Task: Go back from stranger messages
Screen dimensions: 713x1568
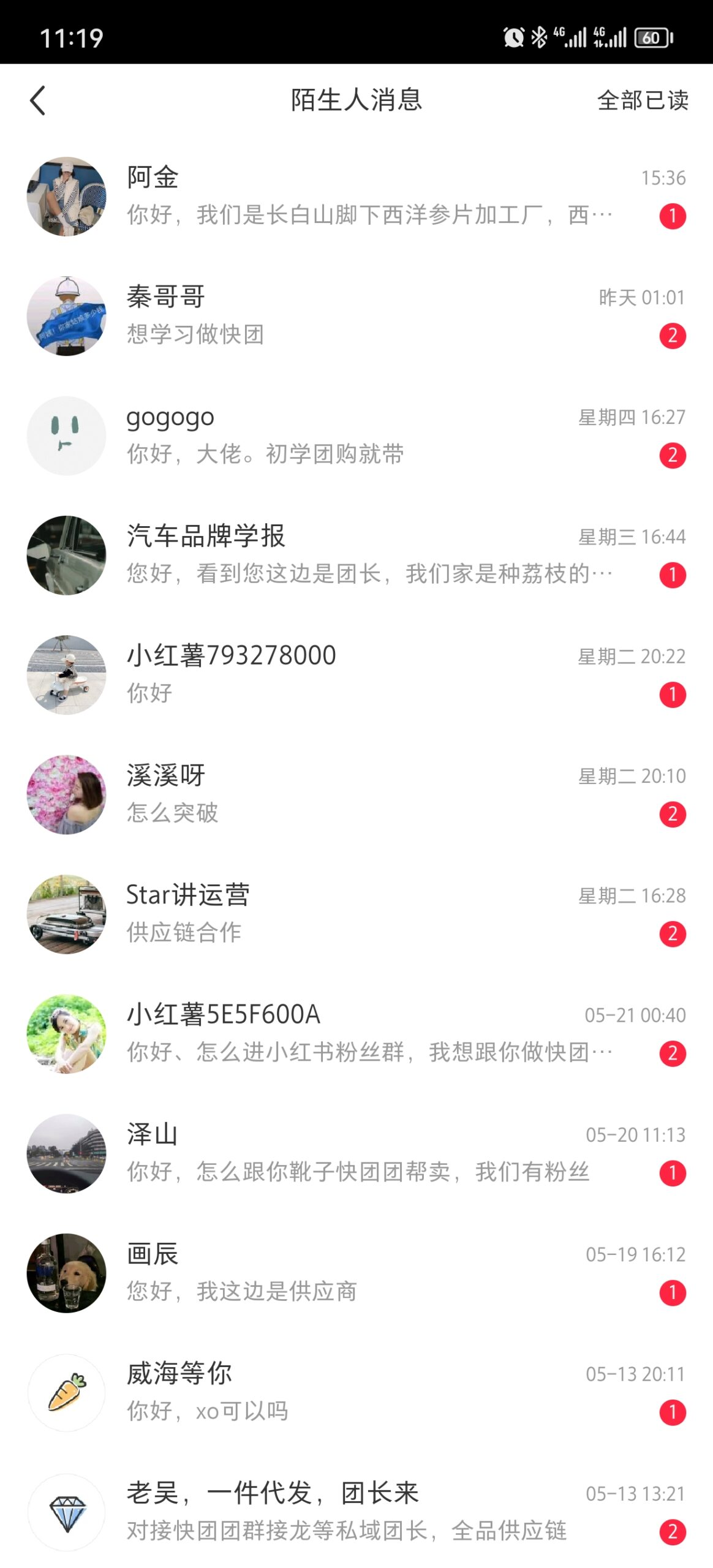Action: click(38, 100)
